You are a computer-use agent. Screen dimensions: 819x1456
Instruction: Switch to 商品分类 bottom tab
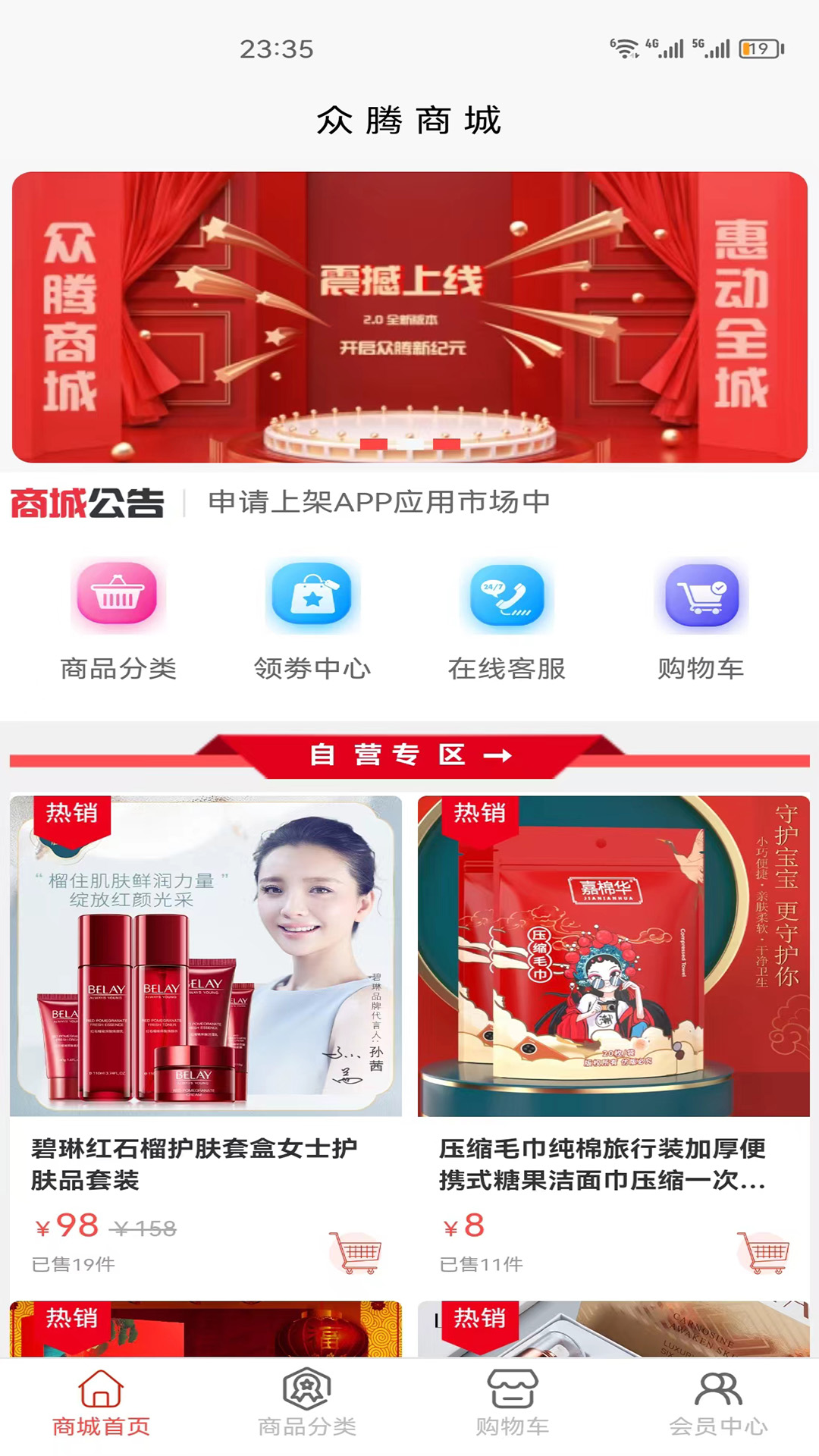pyautogui.click(x=306, y=1403)
